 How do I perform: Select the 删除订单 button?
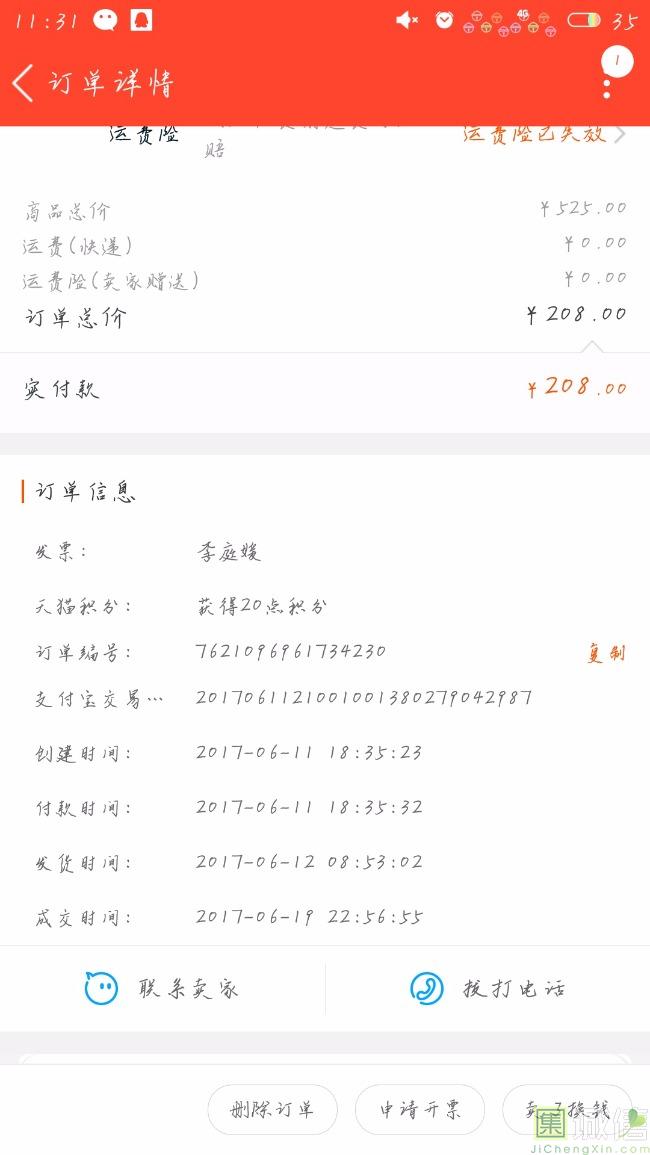click(x=272, y=1109)
